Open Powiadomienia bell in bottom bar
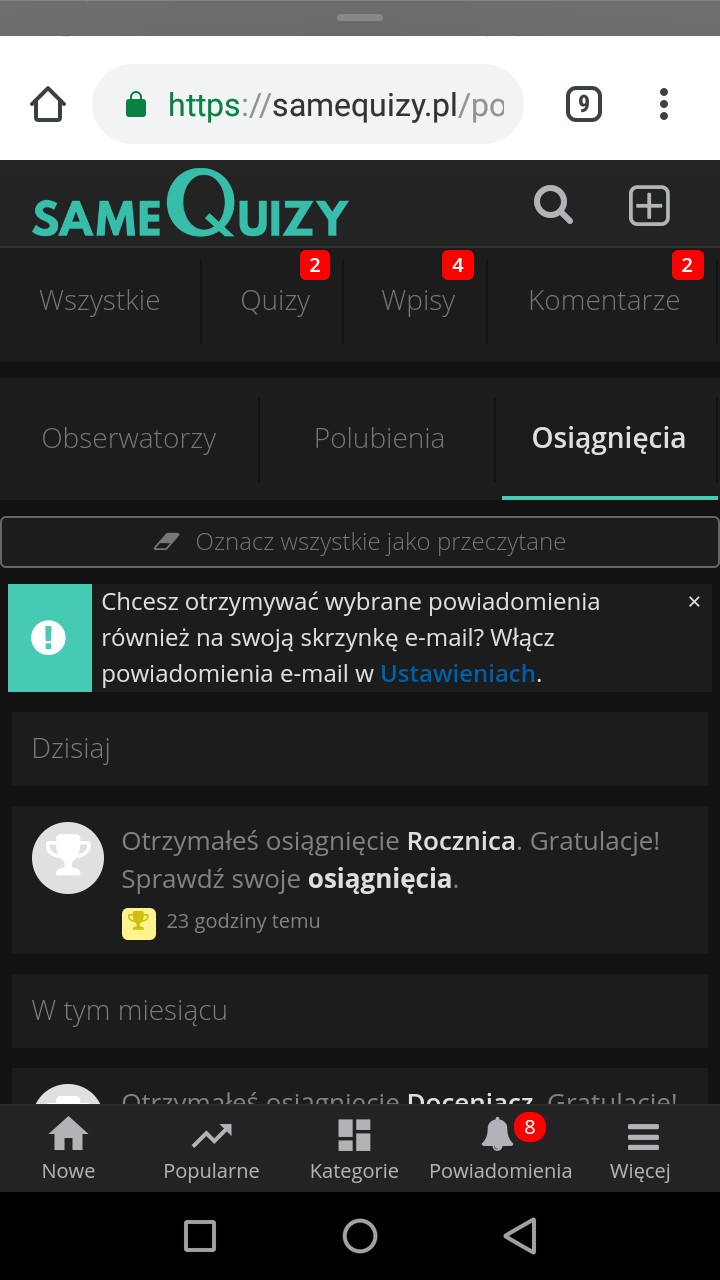 click(x=500, y=1149)
